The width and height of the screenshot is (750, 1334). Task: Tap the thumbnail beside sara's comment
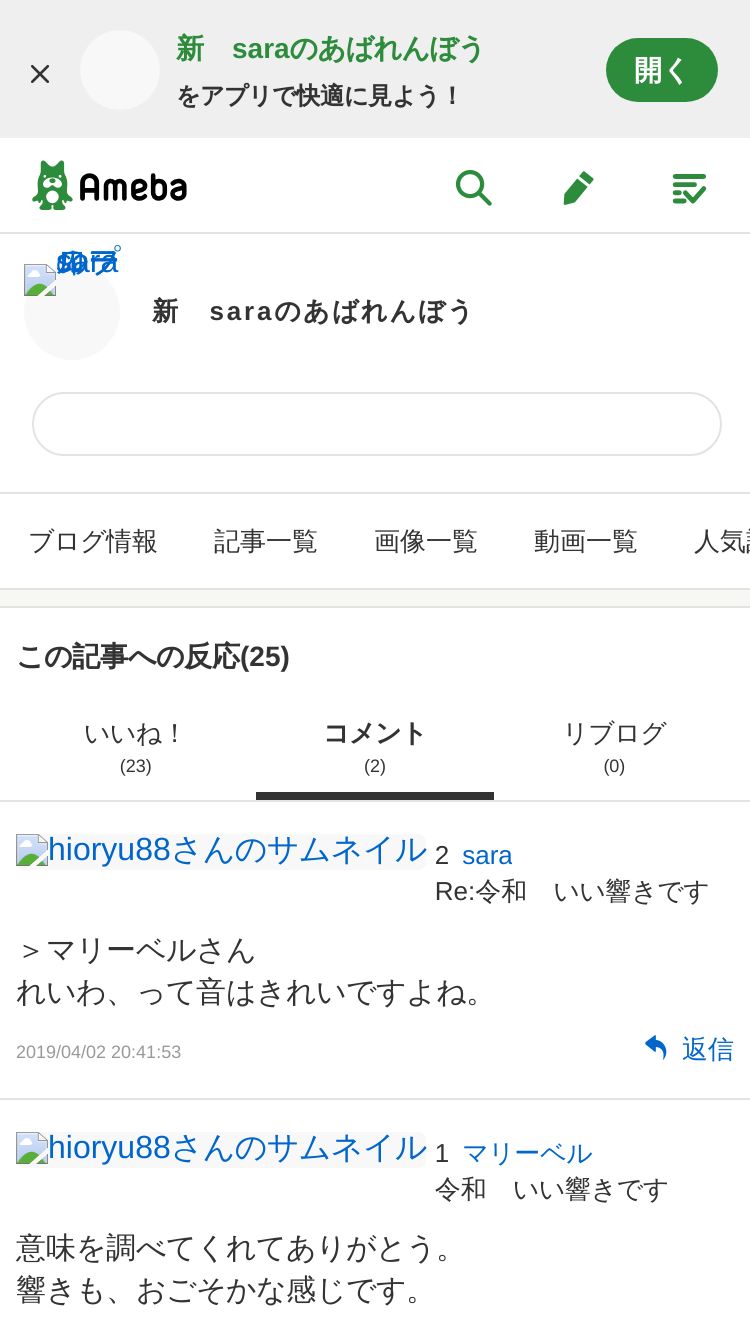221,850
